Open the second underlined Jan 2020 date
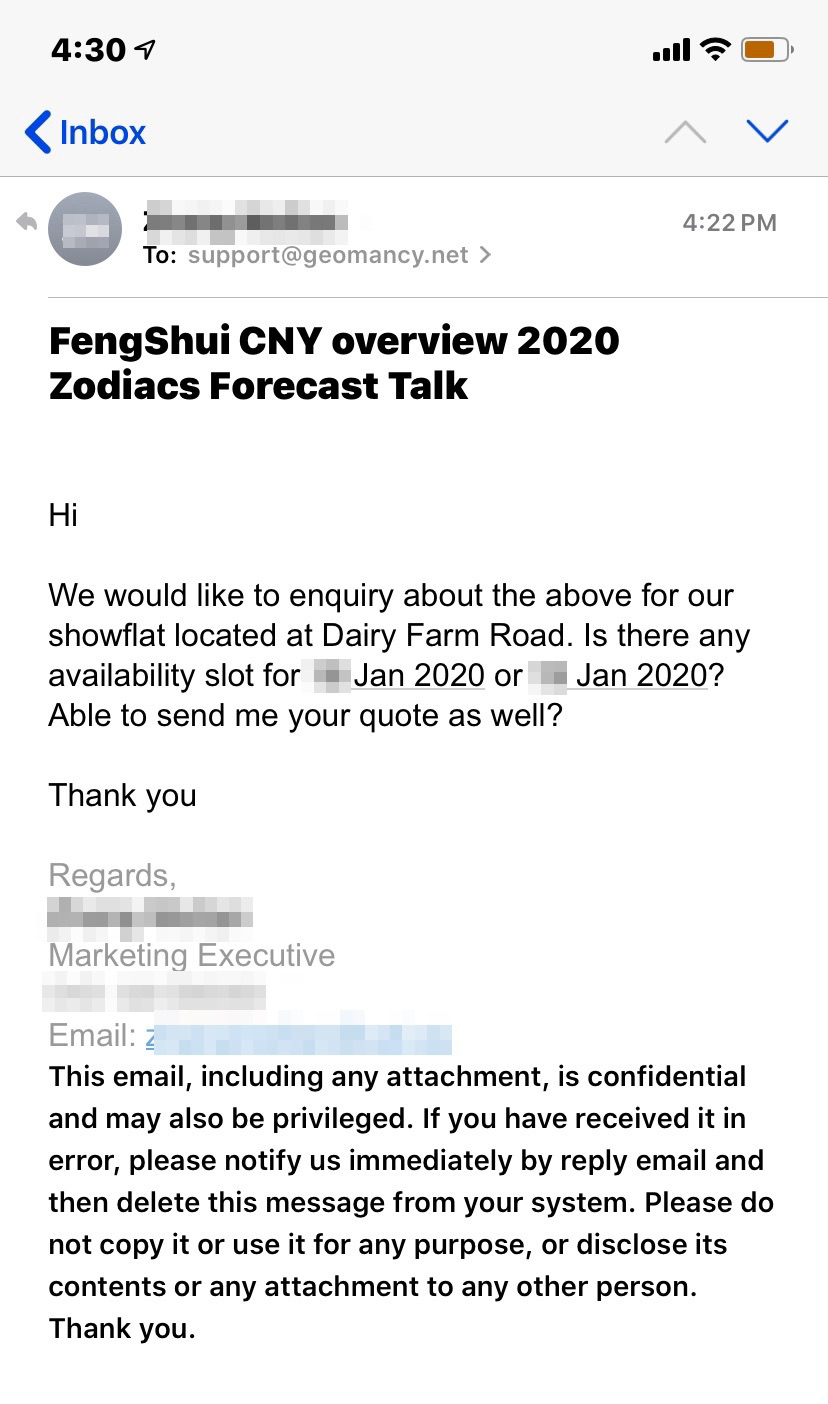The width and height of the screenshot is (828, 1404). click(x=640, y=675)
